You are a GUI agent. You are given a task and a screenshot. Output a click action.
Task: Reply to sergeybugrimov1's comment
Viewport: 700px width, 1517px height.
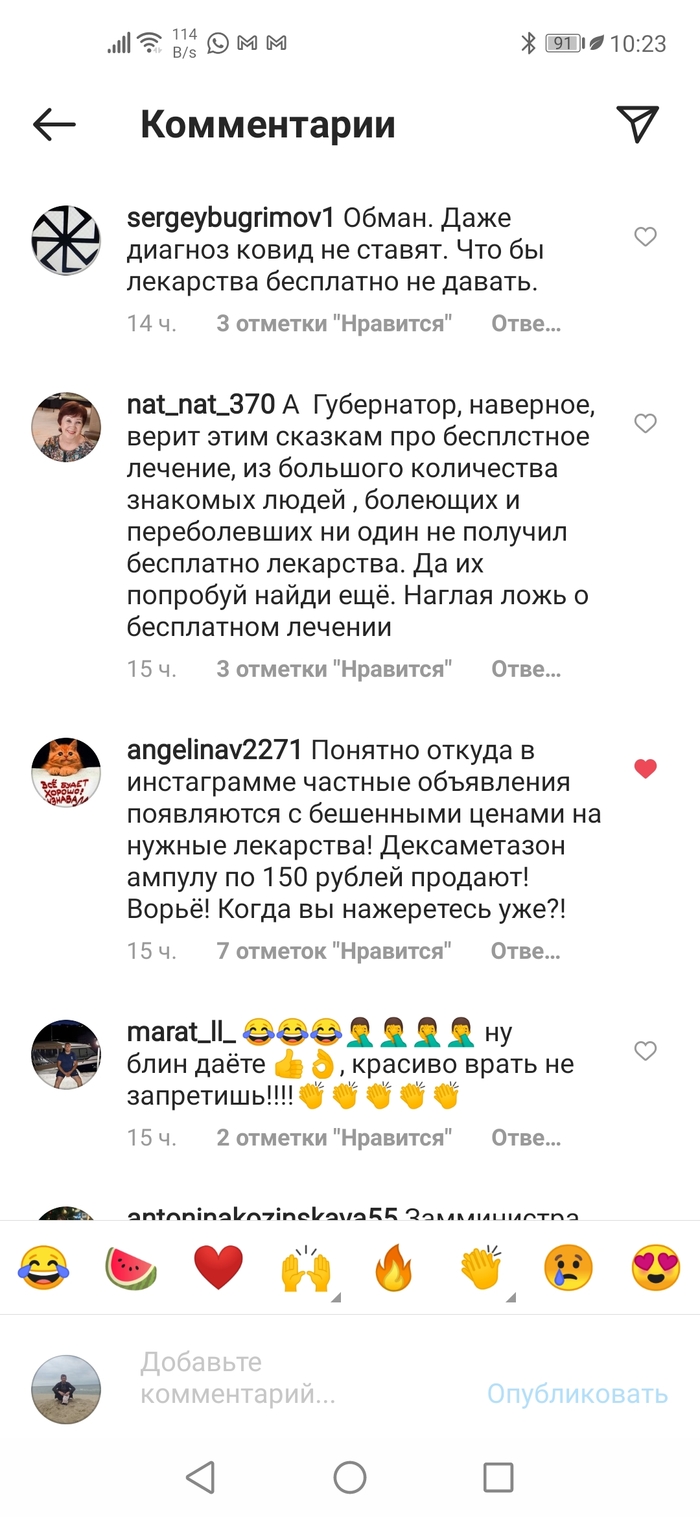(525, 324)
